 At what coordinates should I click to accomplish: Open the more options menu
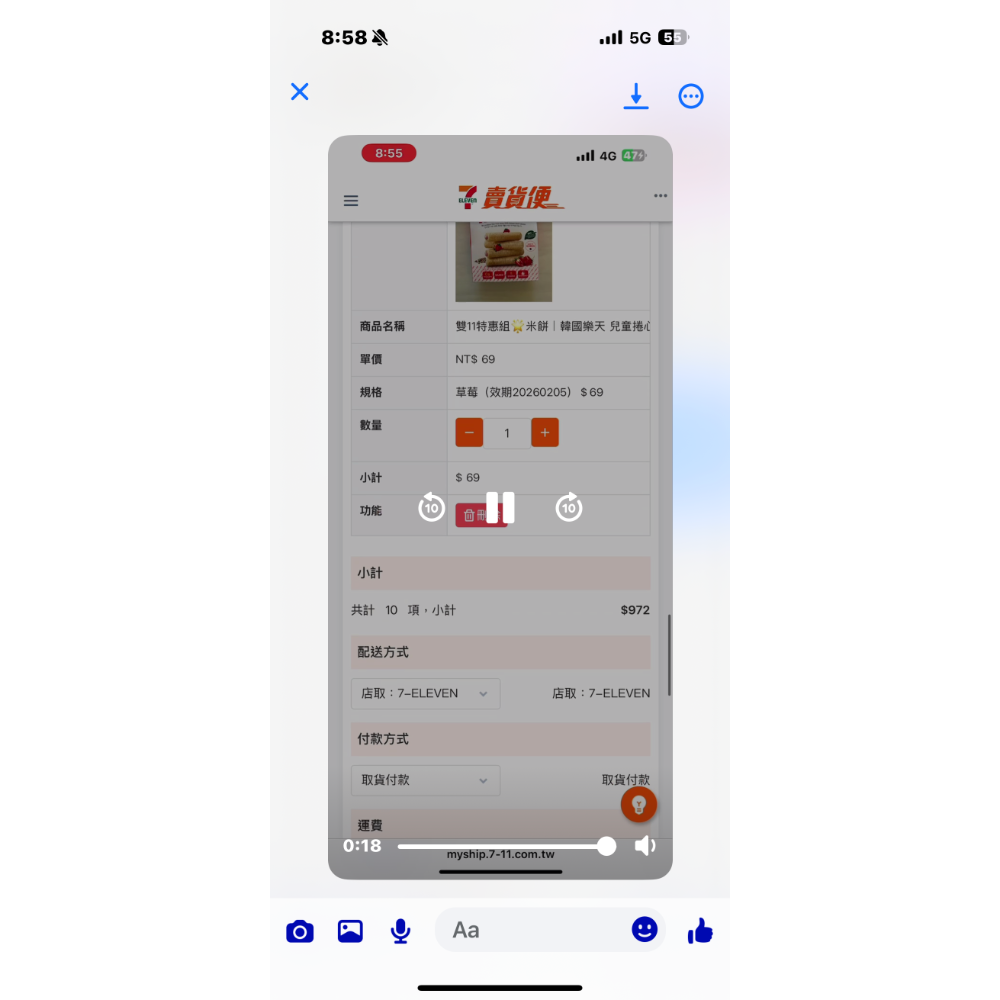(691, 96)
